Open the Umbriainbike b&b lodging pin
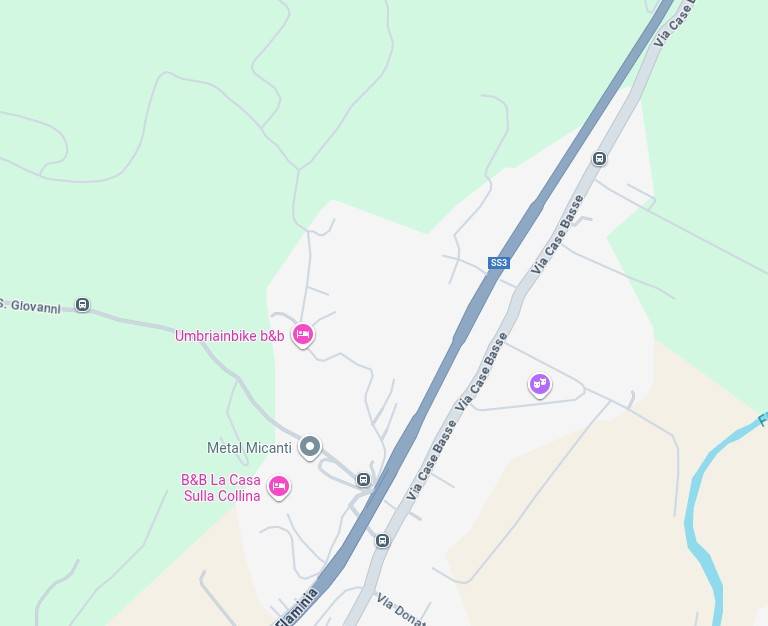 303,334
